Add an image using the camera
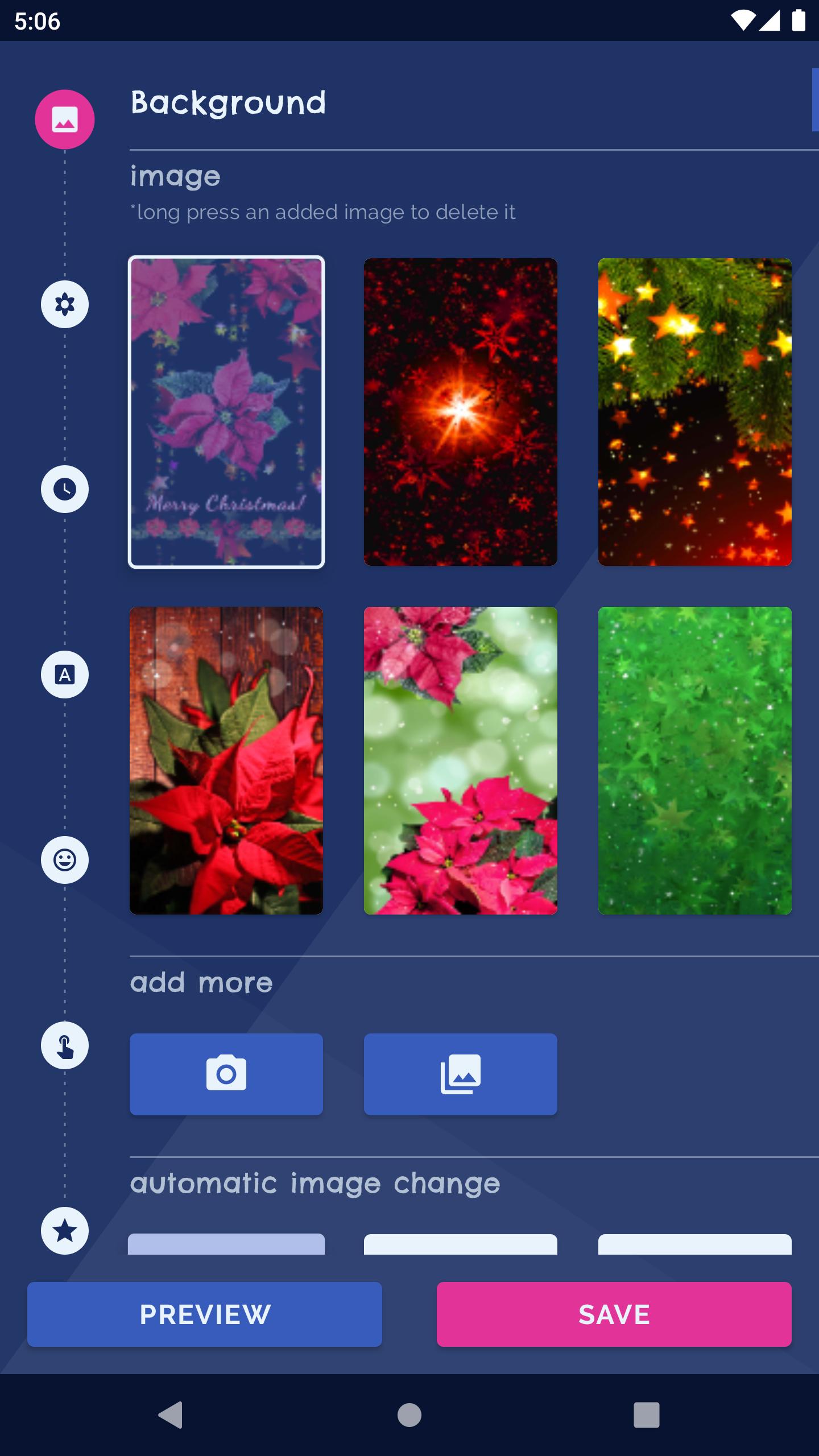Viewport: 819px width, 1456px height. click(226, 1074)
